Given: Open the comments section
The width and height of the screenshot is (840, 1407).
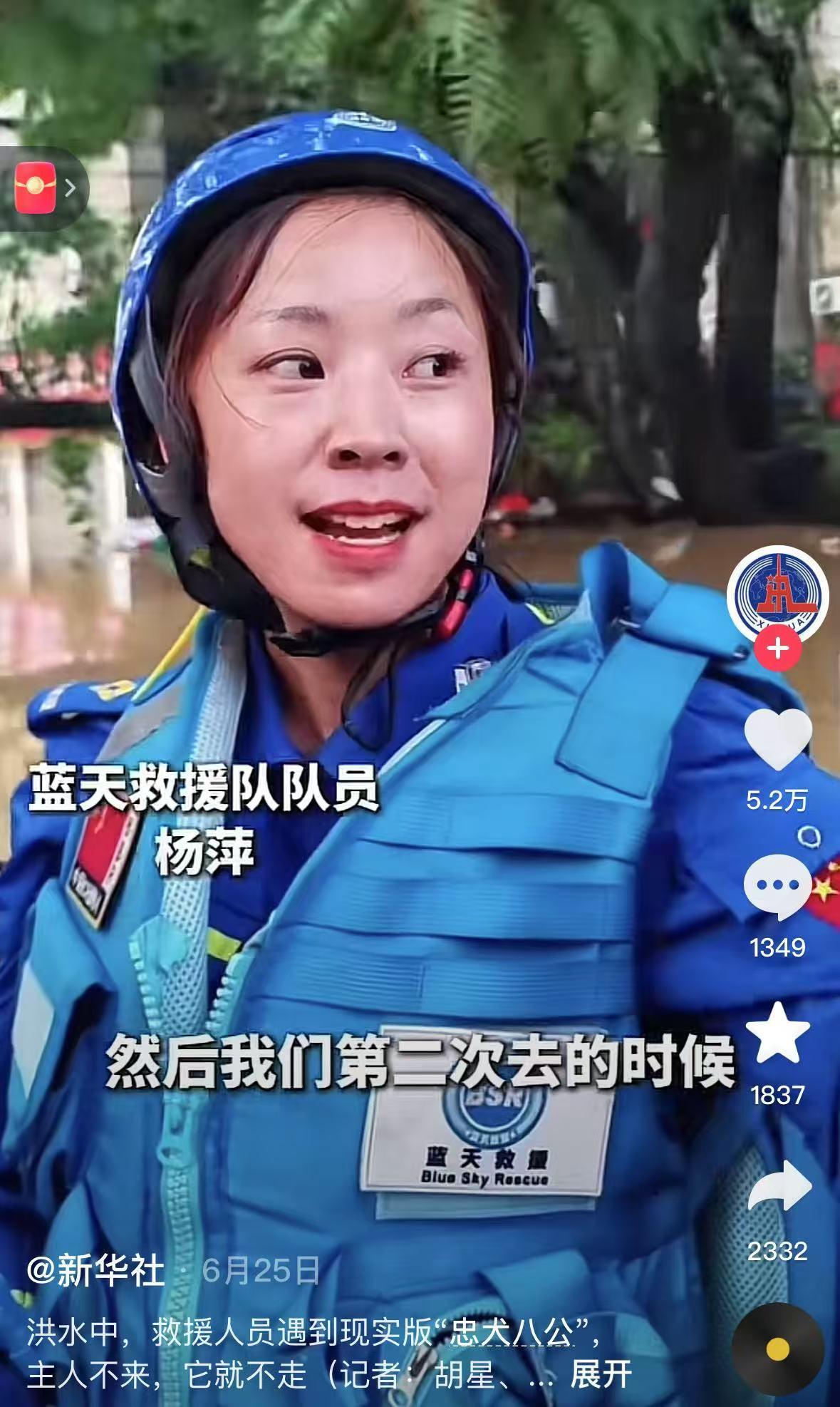Looking at the screenshot, I should point(777,887).
